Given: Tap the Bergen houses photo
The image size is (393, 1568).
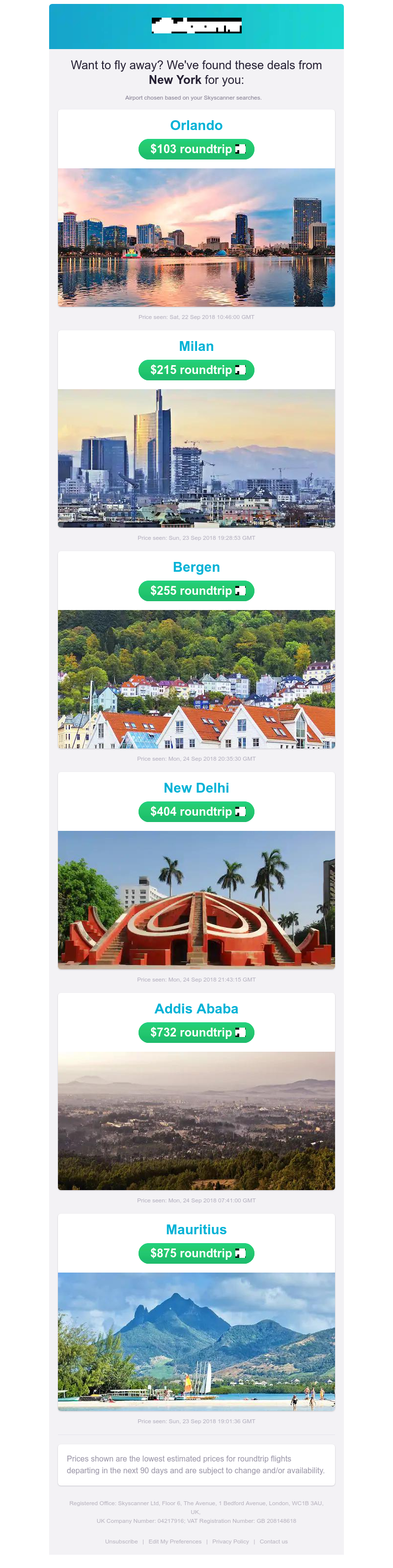Looking at the screenshot, I should tap(196, 679).
